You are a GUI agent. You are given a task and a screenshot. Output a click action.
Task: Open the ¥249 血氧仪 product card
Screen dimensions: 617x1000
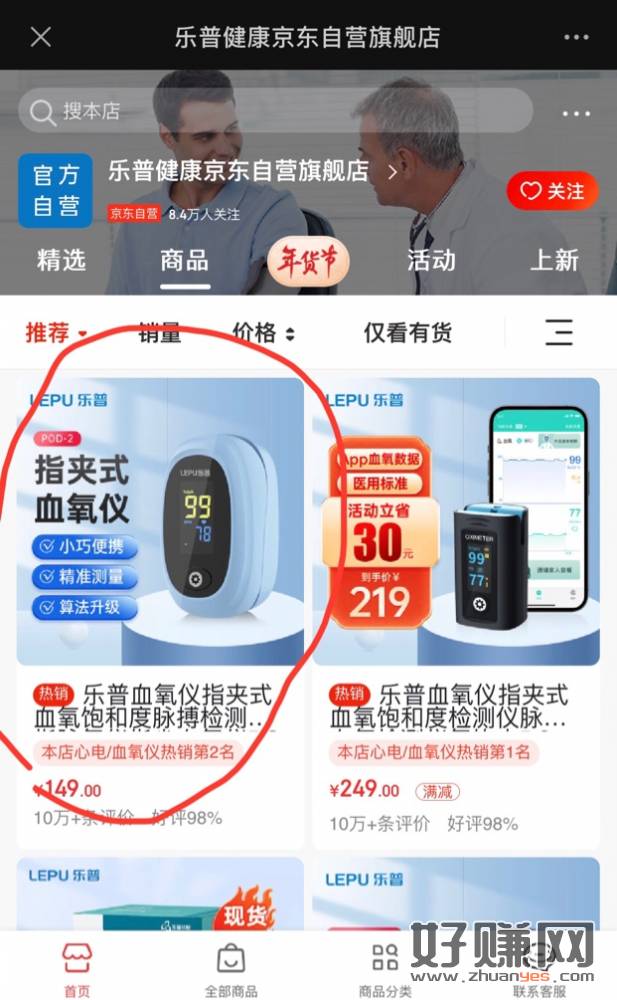click(x=456, y=600)
